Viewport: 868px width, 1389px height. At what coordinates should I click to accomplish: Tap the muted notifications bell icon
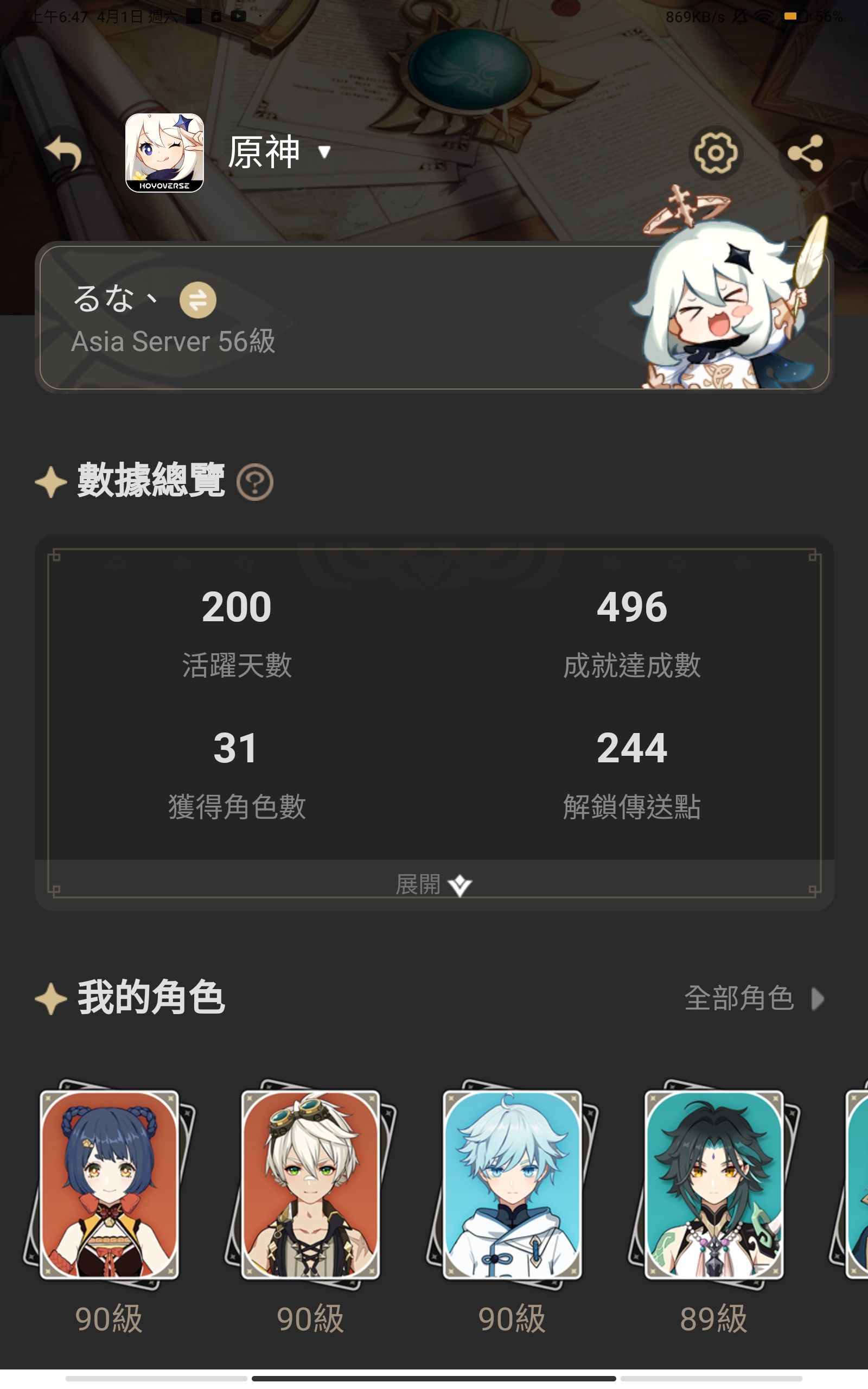740,17
